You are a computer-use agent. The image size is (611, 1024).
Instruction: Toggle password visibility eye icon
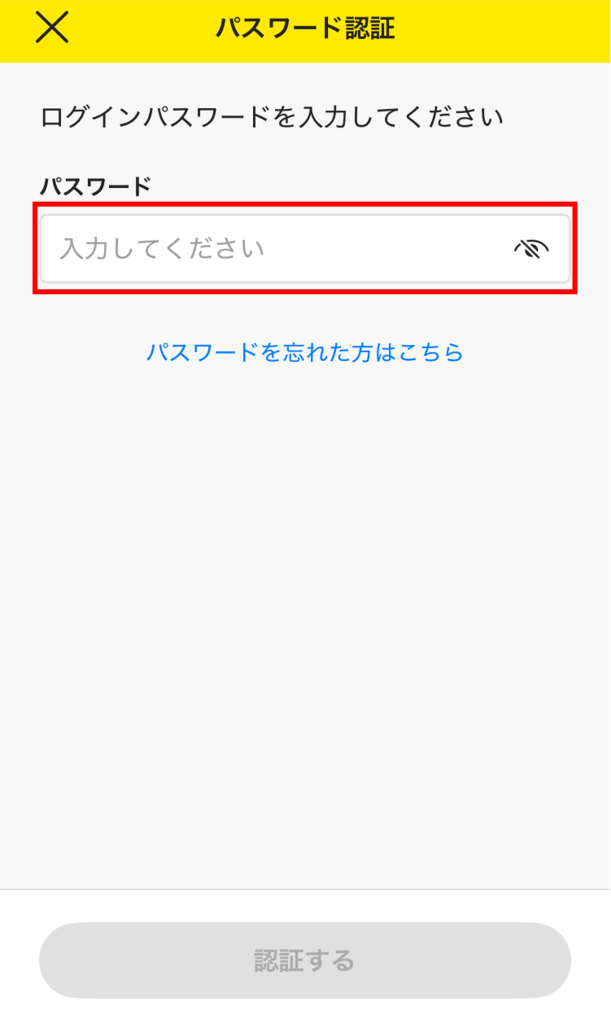pos(532,249)
